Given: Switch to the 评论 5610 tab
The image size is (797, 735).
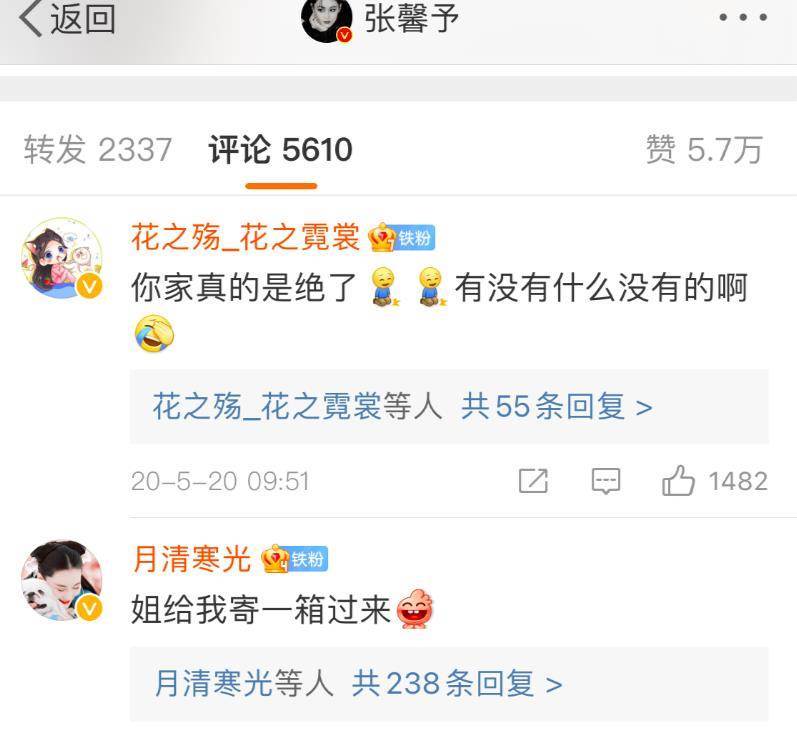Looking at the screenshot, I should point(280,150).
